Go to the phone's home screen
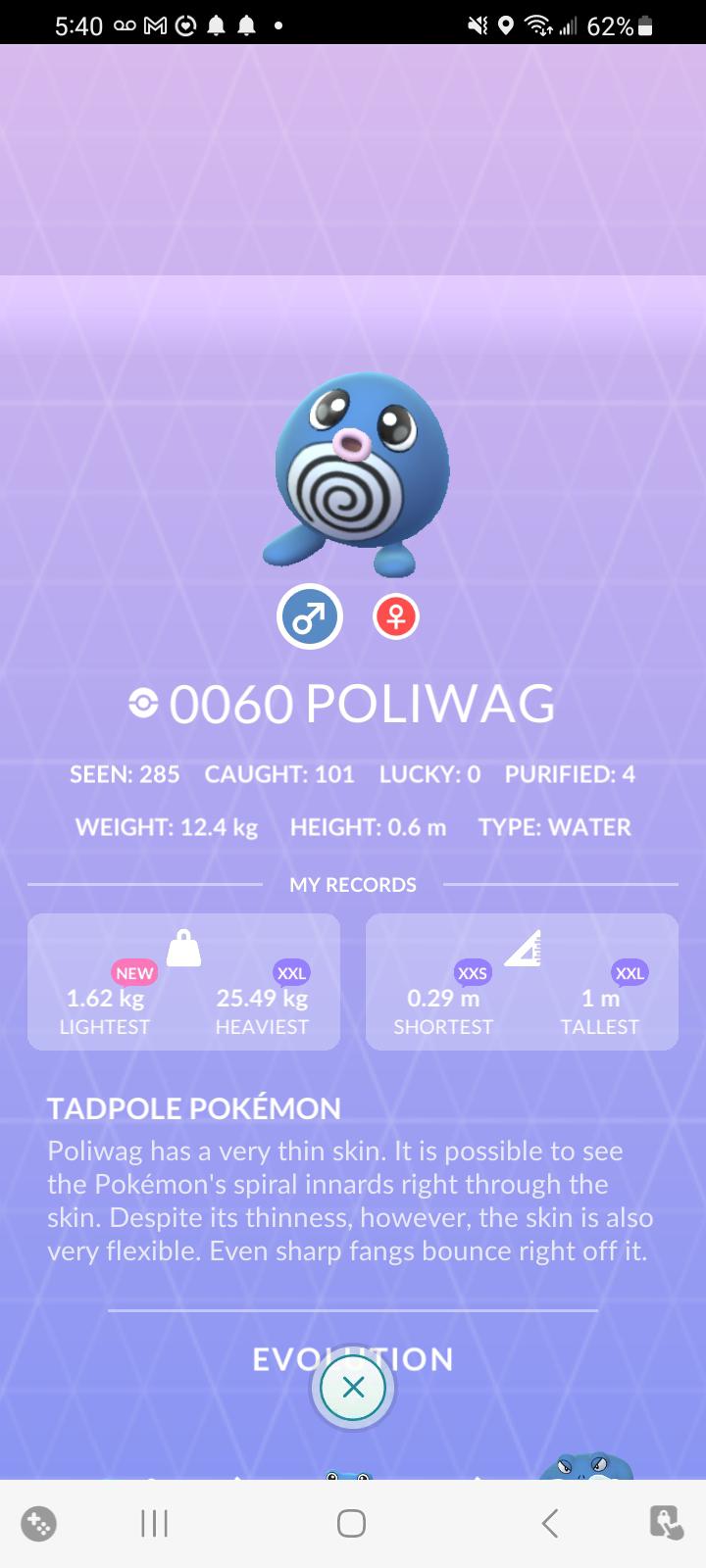This screenshot has height=1568, width=706. click(351, 1523)
